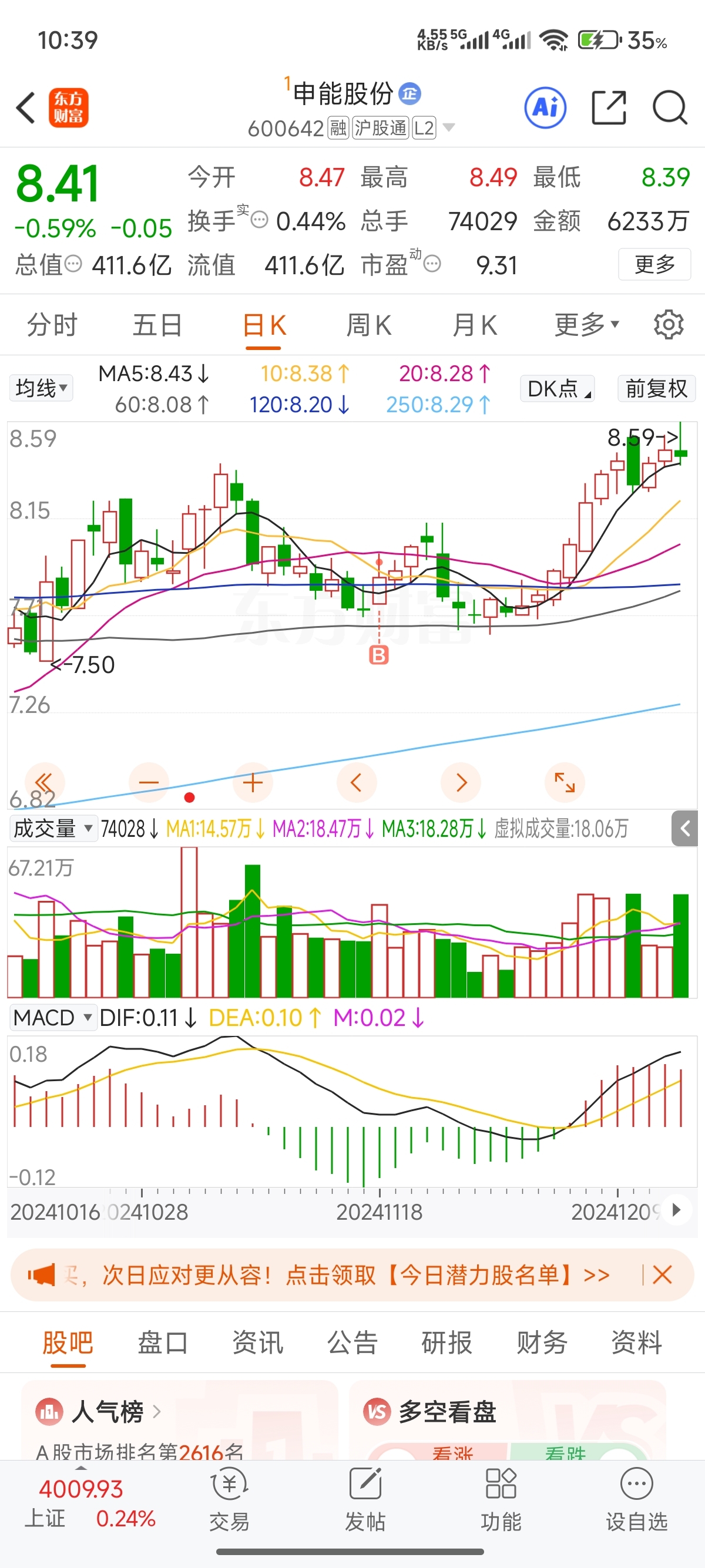Expand chart to fullscreen
The width and height of the screenshot is (705, 1568).
565,782
